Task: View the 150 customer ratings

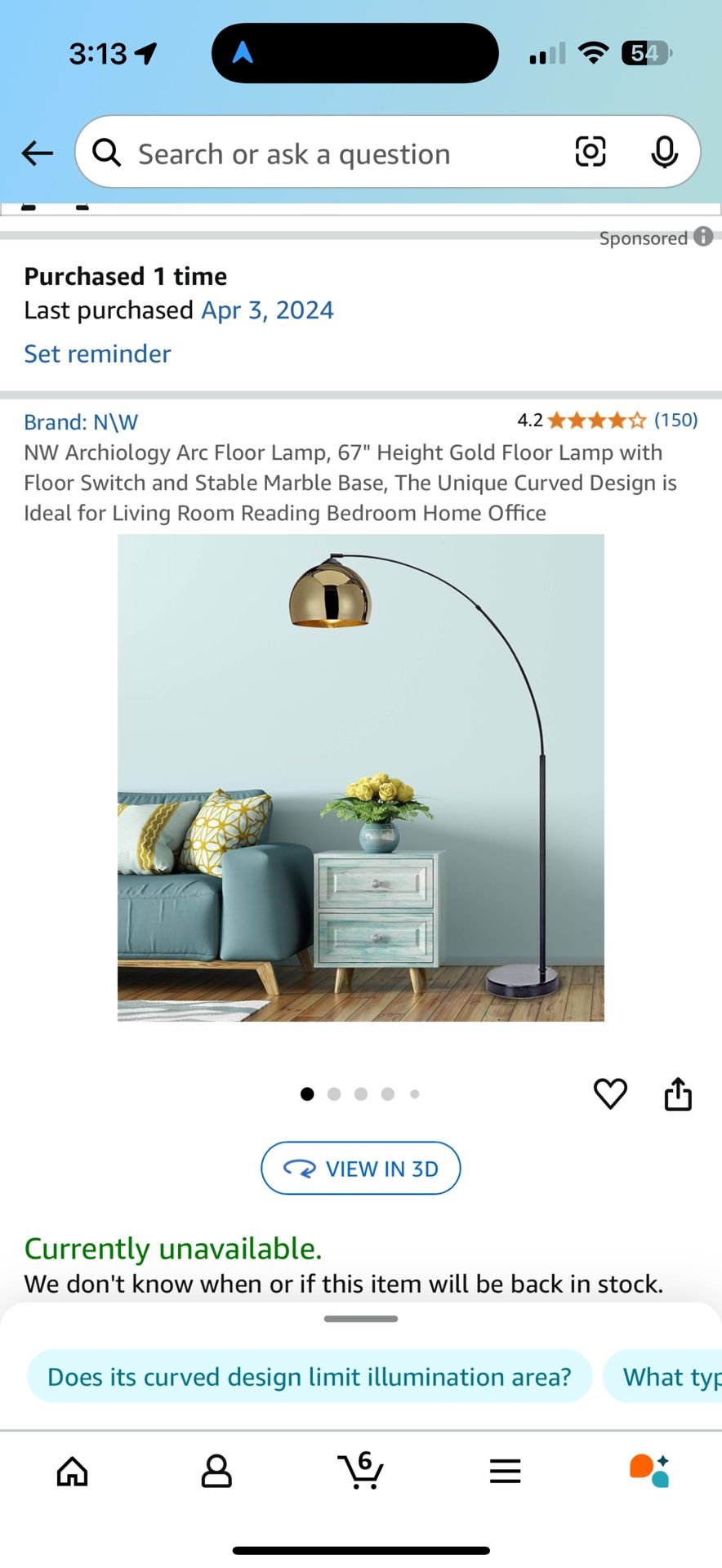Action: (675, 420)
